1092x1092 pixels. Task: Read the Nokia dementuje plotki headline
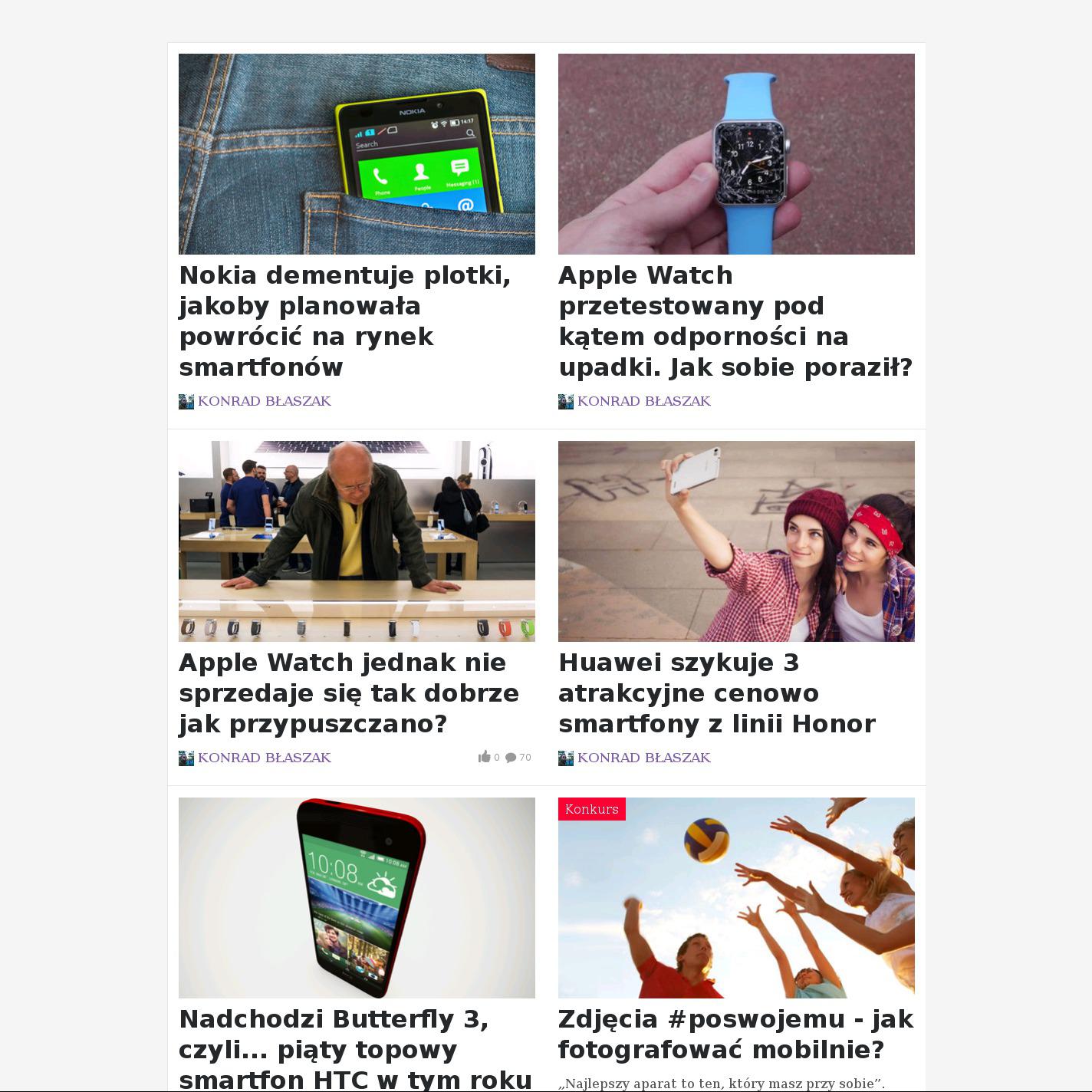click(x=345, y=321)
